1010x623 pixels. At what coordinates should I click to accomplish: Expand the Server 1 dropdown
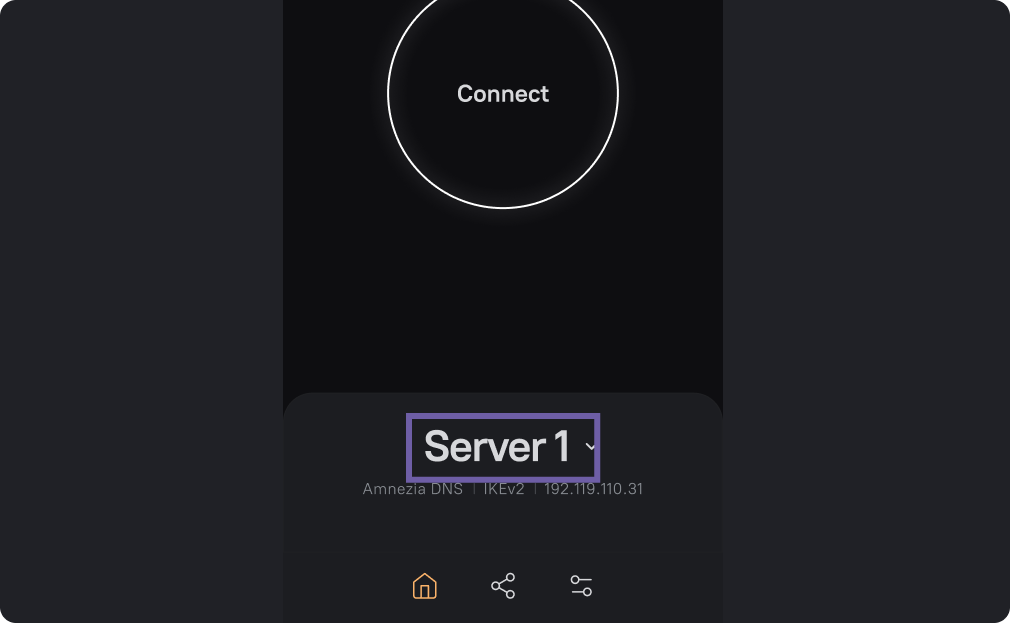click(x=503, y=446)
